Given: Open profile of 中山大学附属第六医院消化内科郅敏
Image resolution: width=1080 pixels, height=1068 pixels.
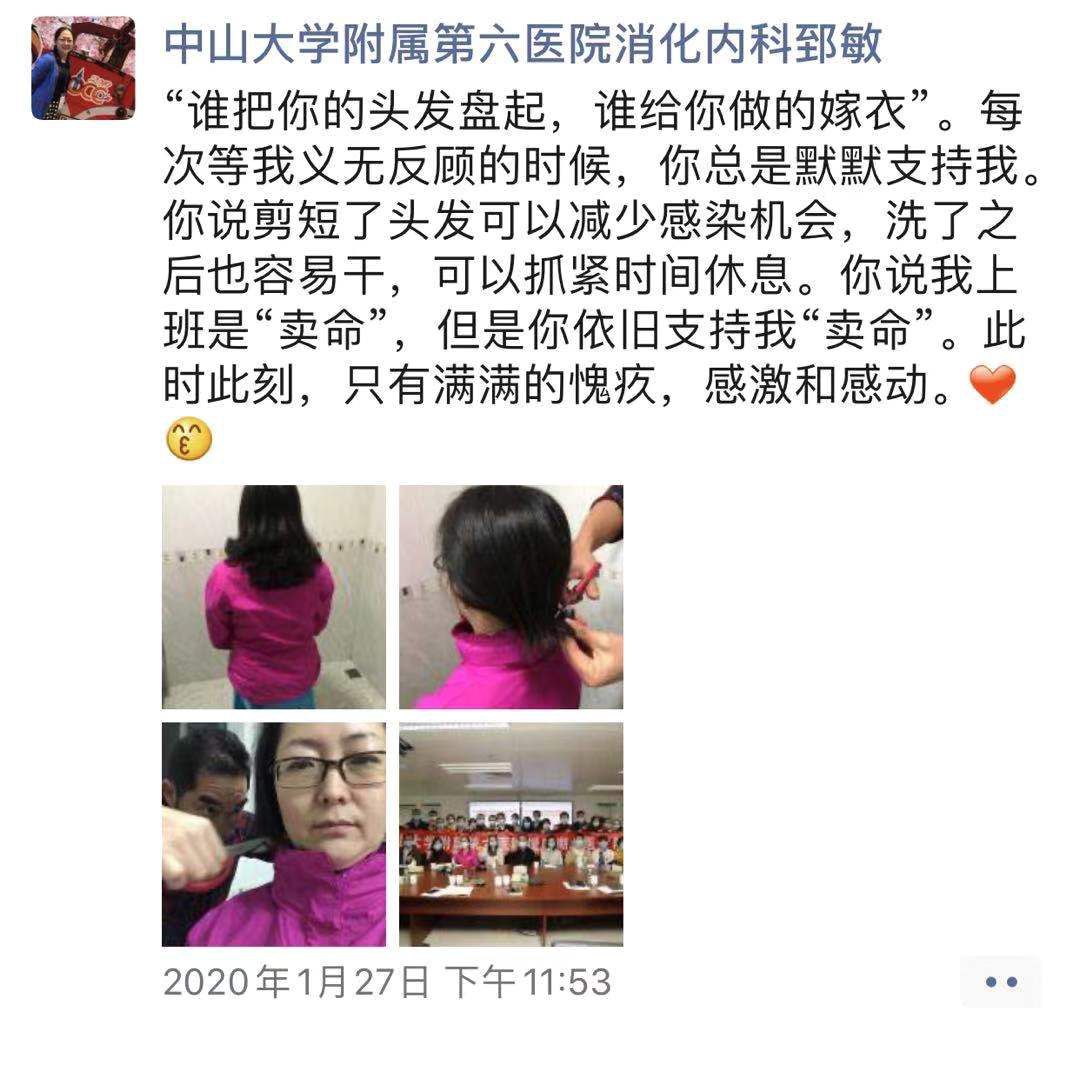Looking at the screenshot, I should tap(522, 44).
